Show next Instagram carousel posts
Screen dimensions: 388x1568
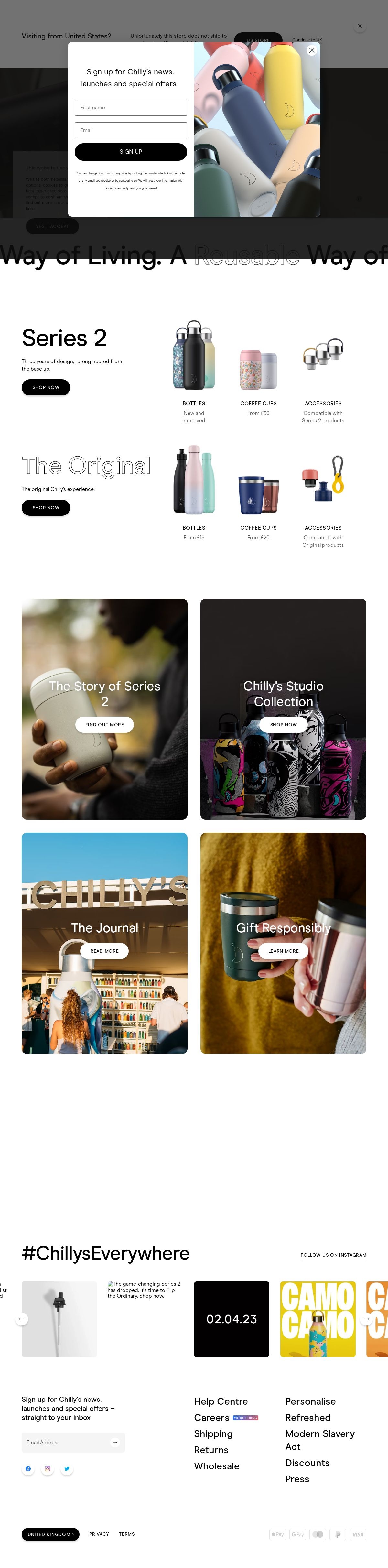point(366,1319)
